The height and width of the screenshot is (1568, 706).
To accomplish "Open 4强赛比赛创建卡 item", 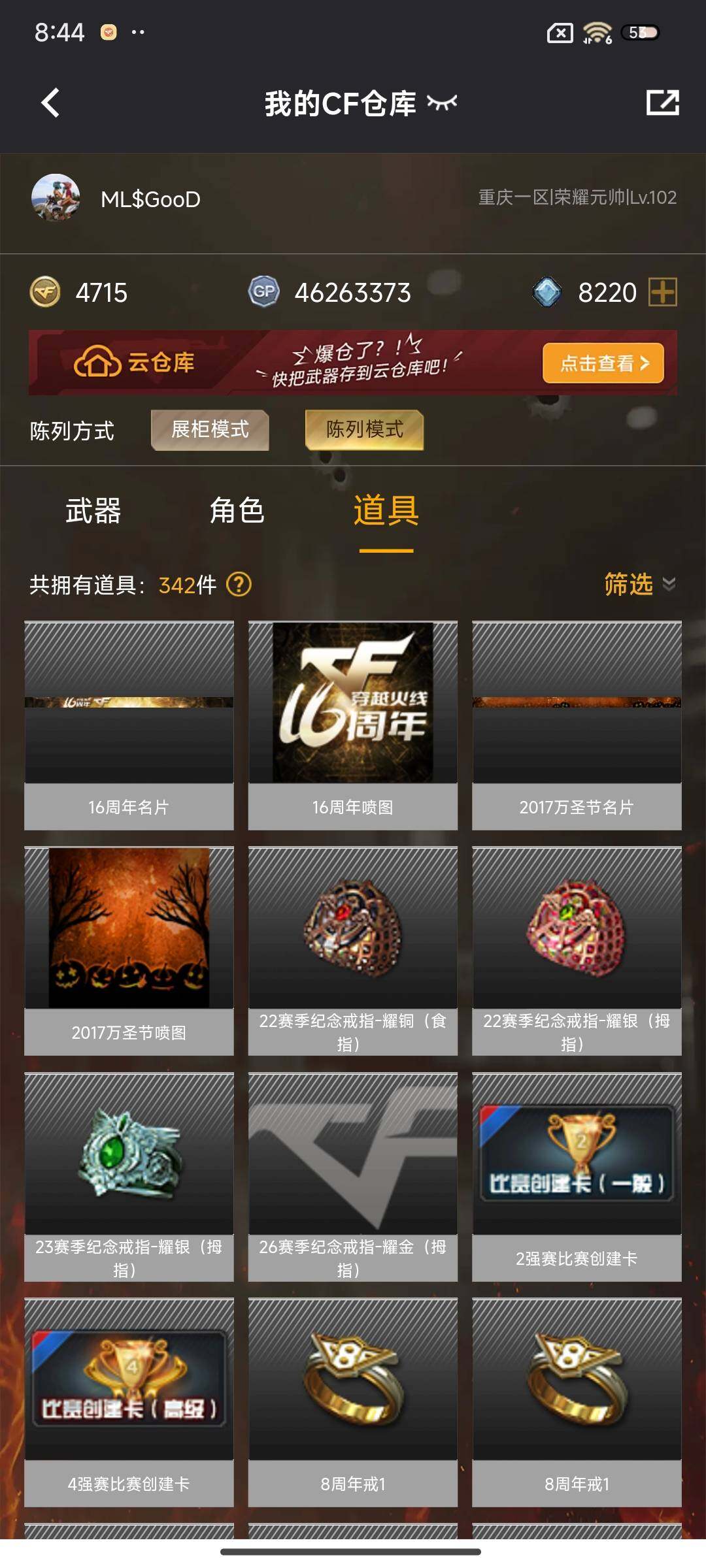I will [x=129, y=1401].
